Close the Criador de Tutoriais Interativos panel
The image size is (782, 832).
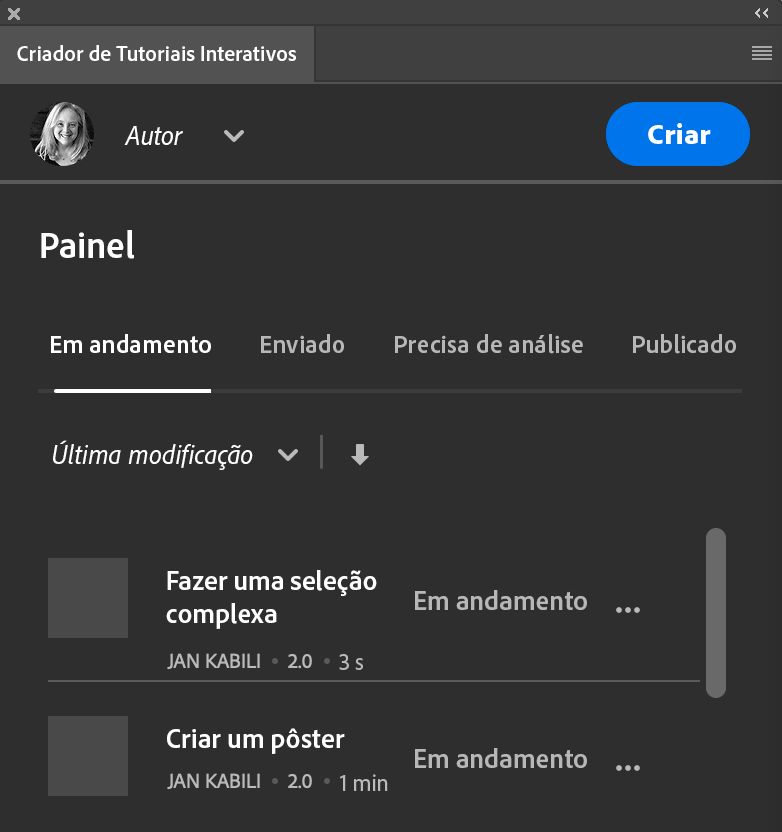pyautogui.click(x=14, y=13)
